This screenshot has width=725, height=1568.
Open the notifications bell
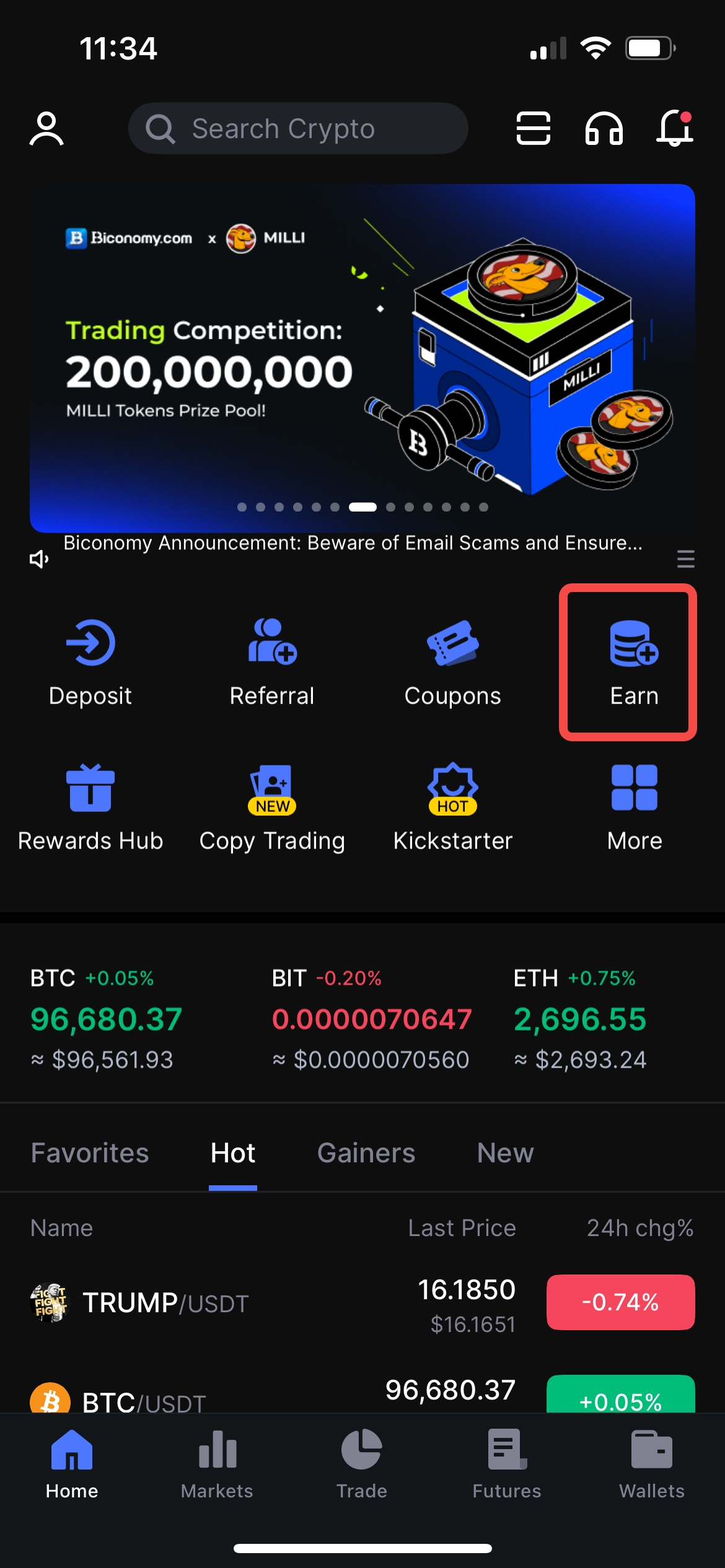point(674,129)
